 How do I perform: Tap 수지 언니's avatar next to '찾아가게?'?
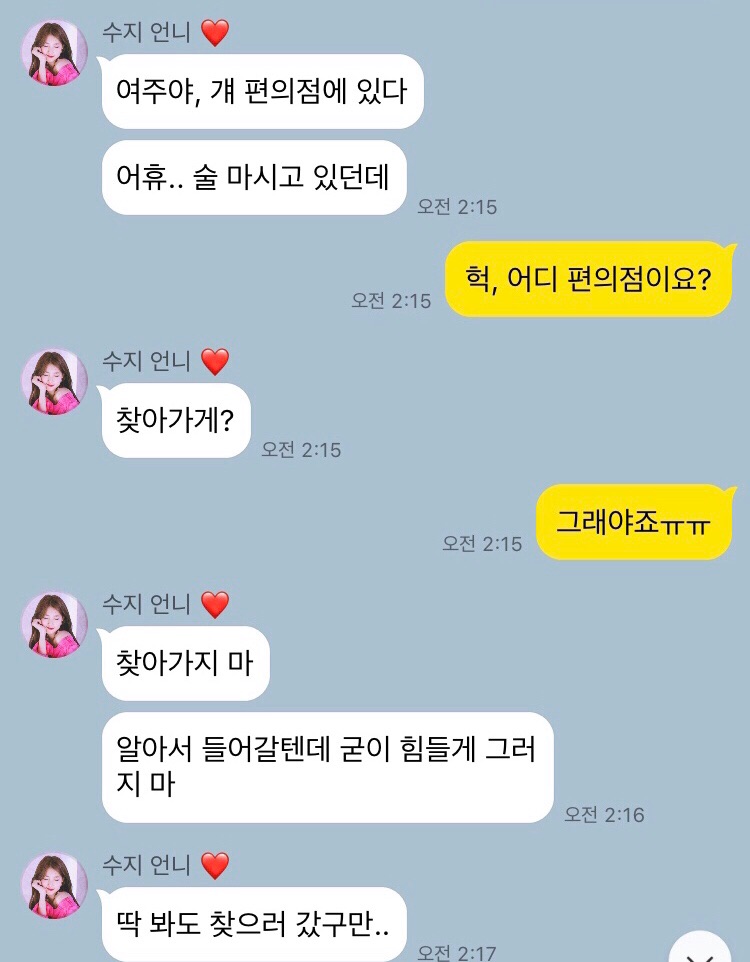(55, 382)
